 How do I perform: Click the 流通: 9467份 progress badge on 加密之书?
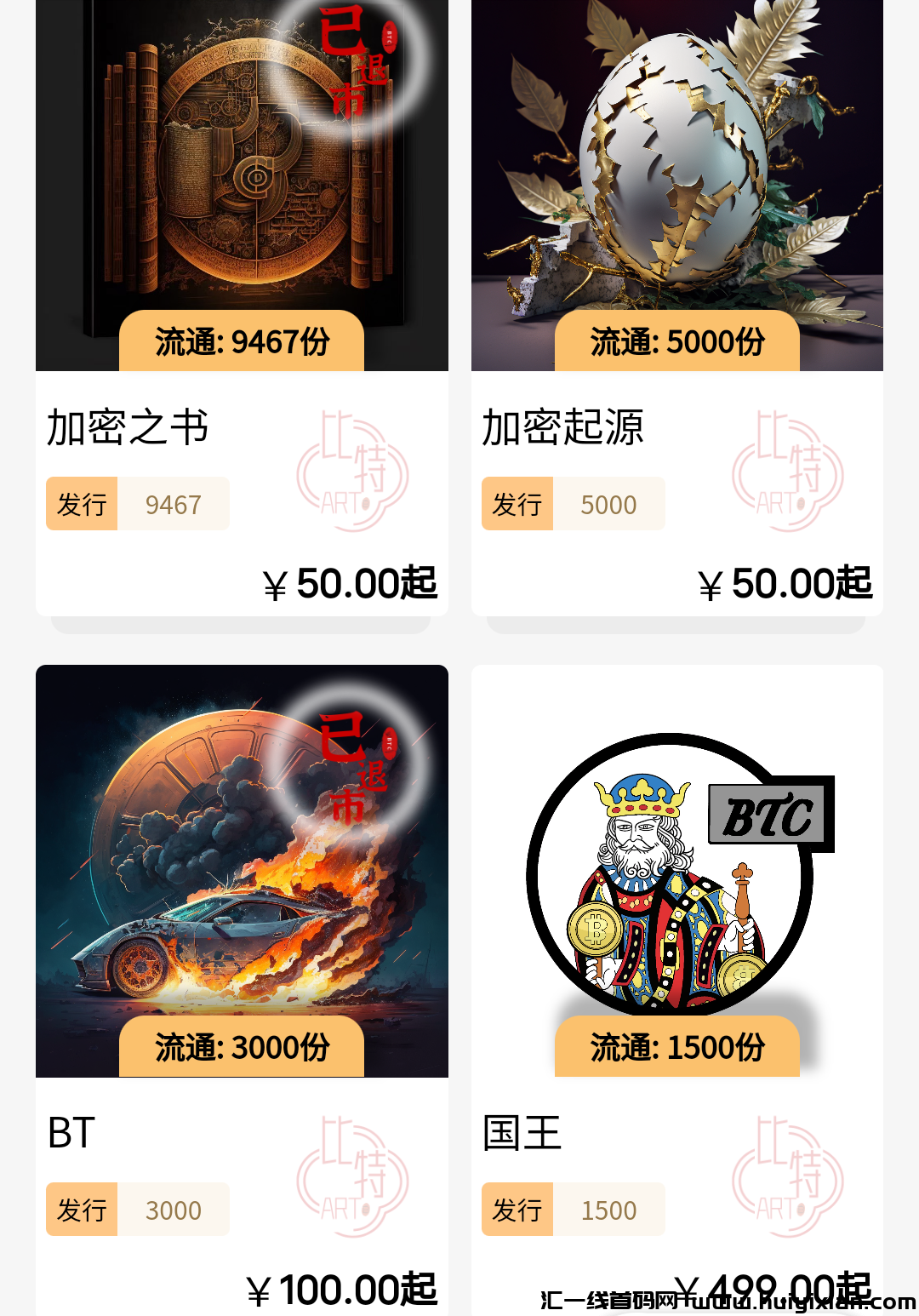point(241,342)
